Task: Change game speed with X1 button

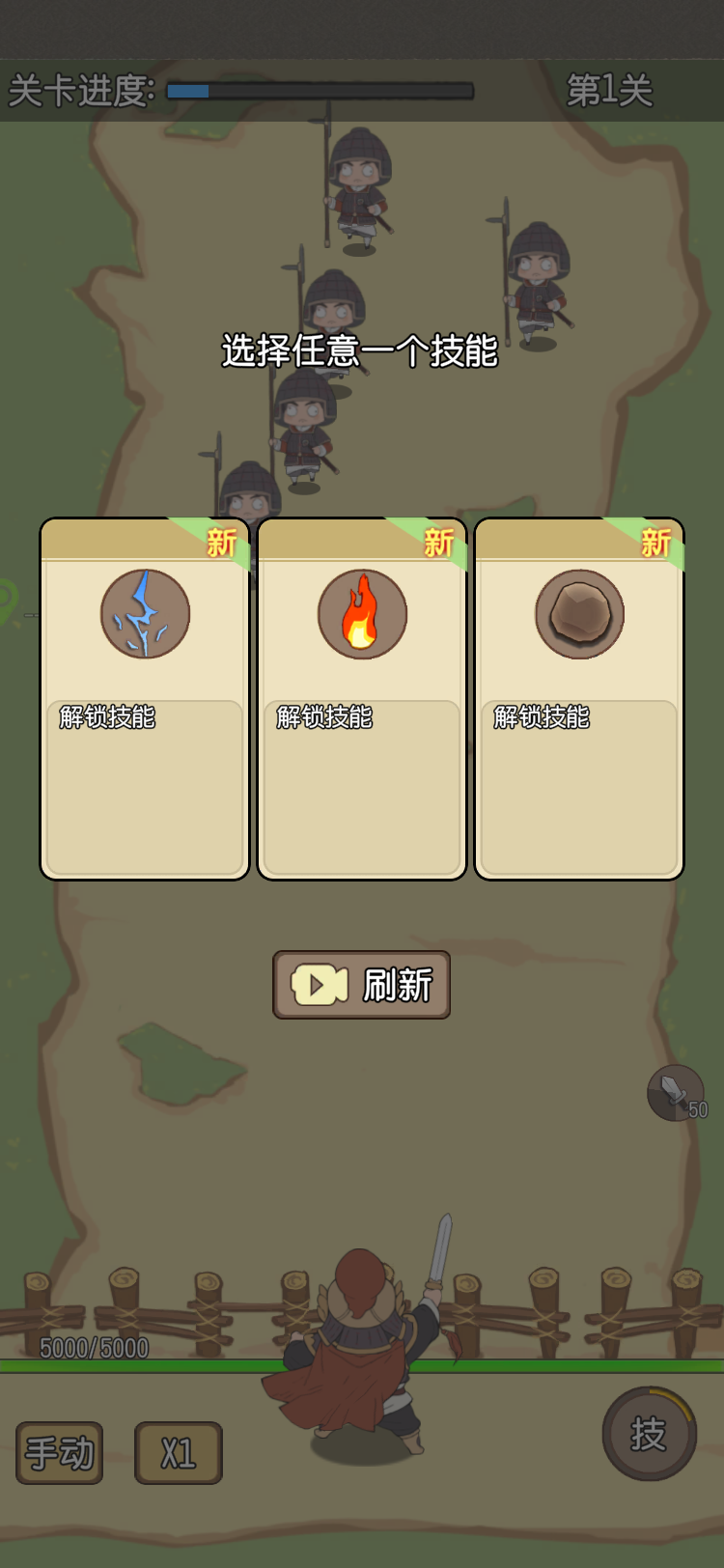Action: click(179, 1452)
